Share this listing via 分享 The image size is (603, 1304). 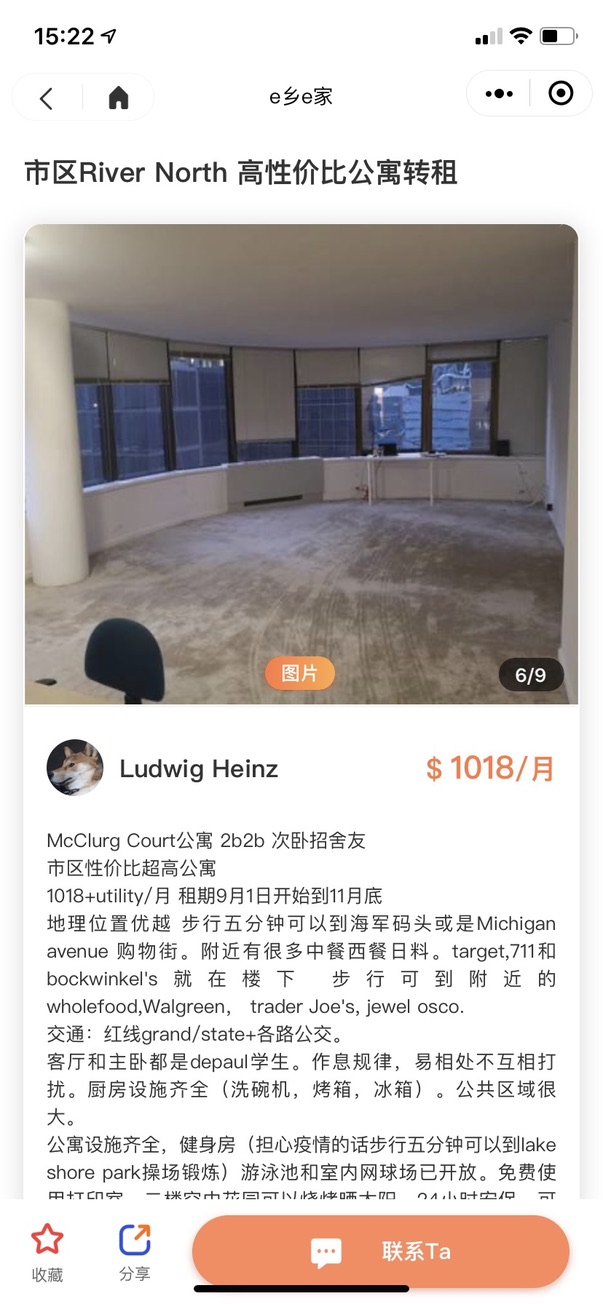coord(134,1252)
